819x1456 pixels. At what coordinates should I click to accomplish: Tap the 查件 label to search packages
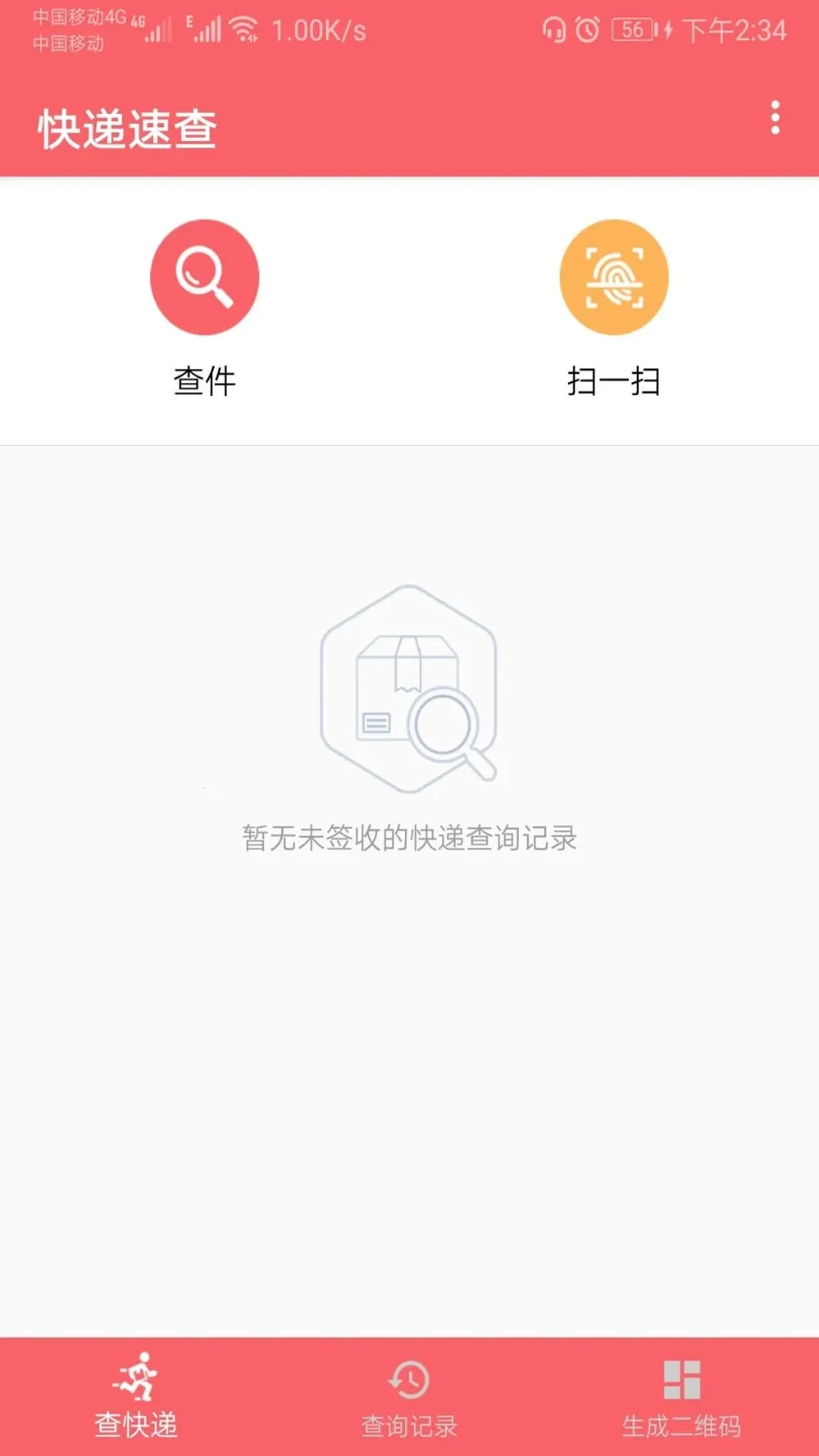205,380
